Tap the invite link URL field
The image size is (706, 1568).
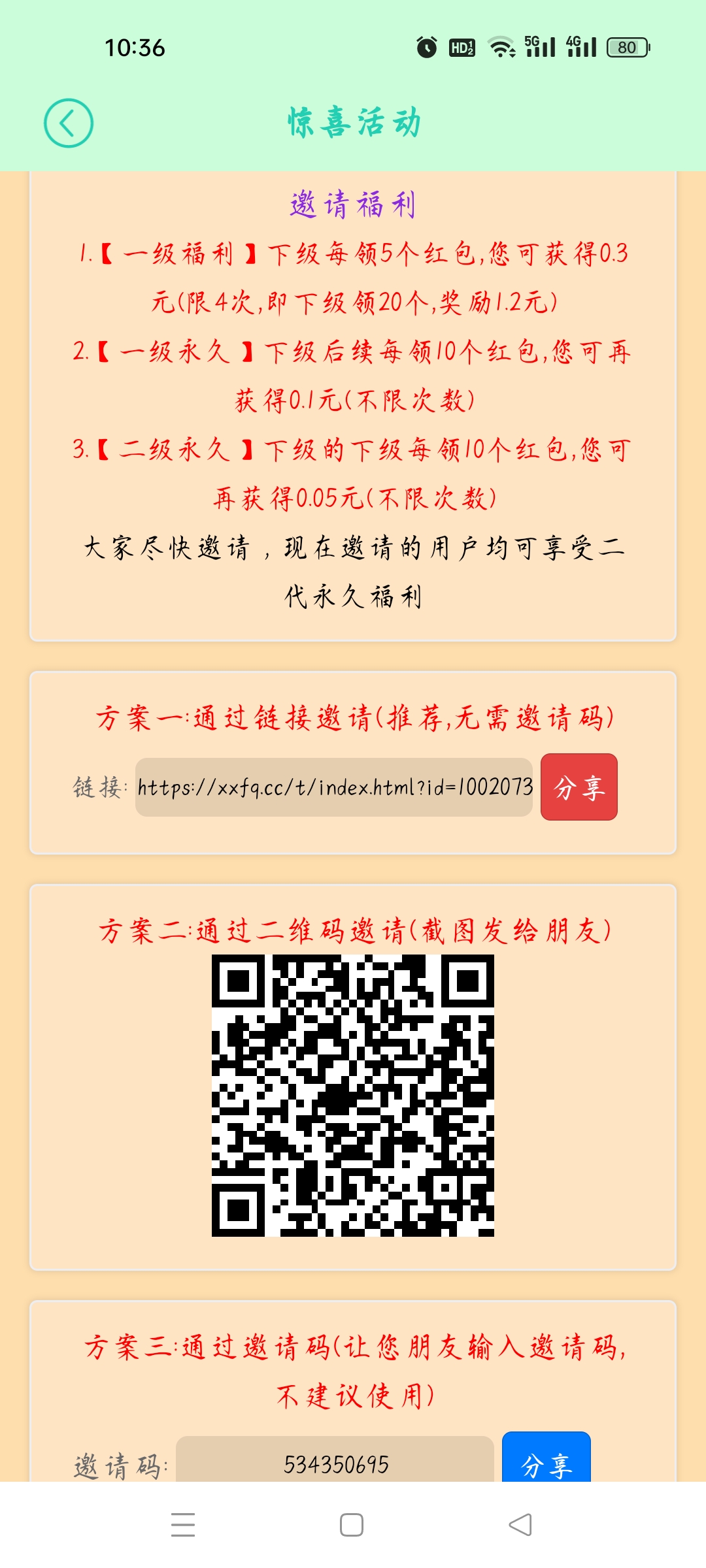(x=334, y=787)
